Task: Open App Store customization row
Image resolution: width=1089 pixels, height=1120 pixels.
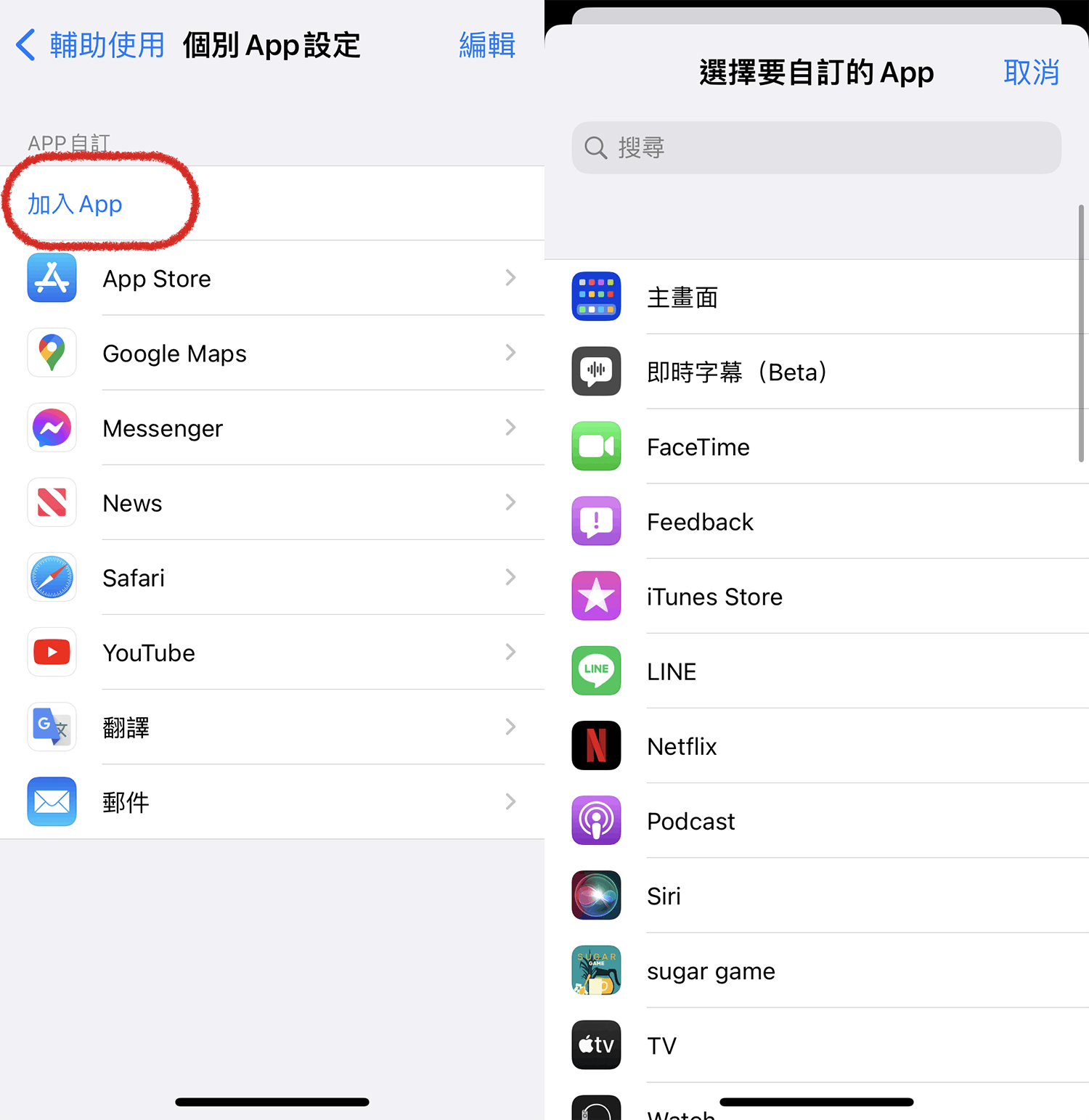Action: click(x=272, y=279)
